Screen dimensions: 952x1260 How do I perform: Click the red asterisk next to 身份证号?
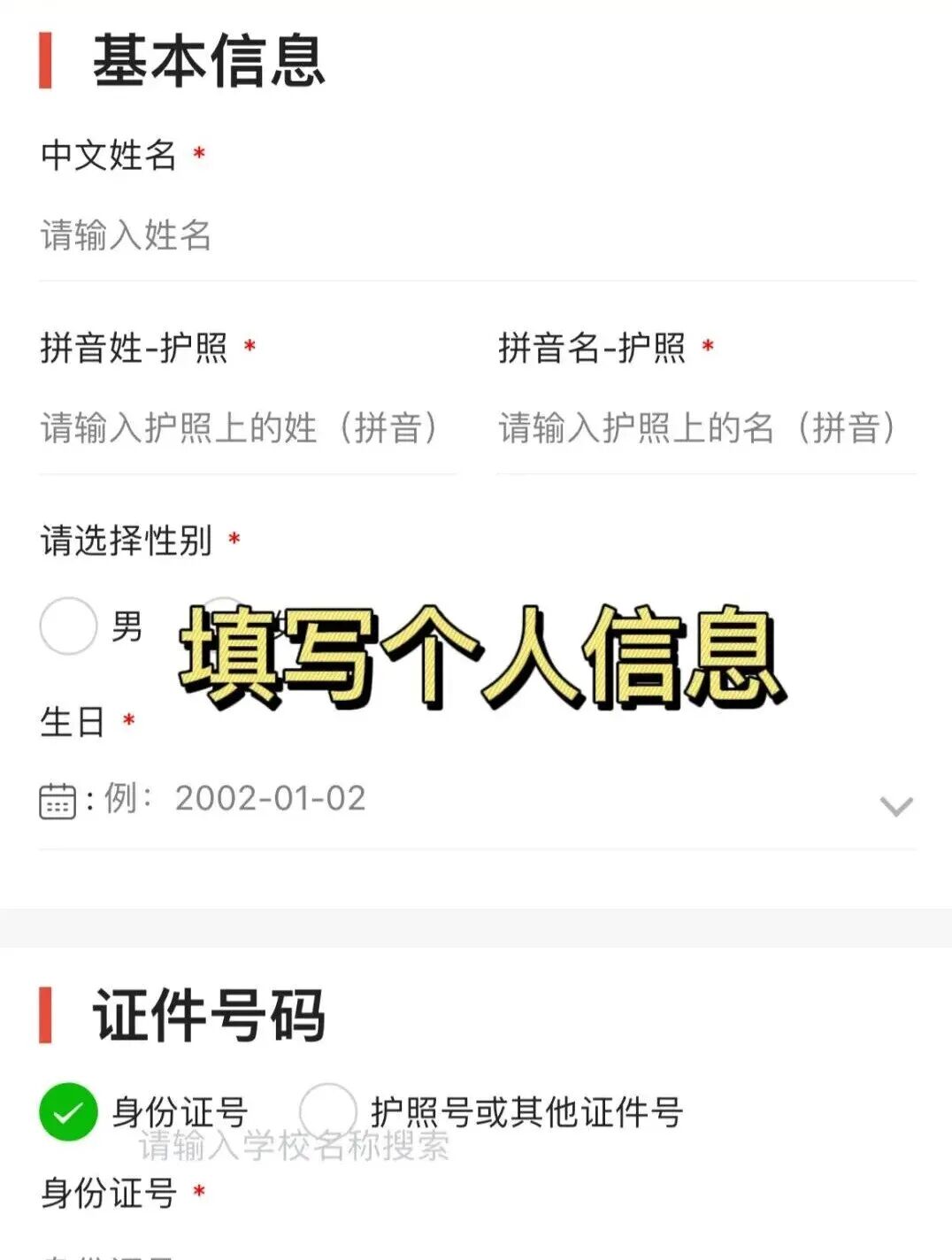click(201, 1193)
